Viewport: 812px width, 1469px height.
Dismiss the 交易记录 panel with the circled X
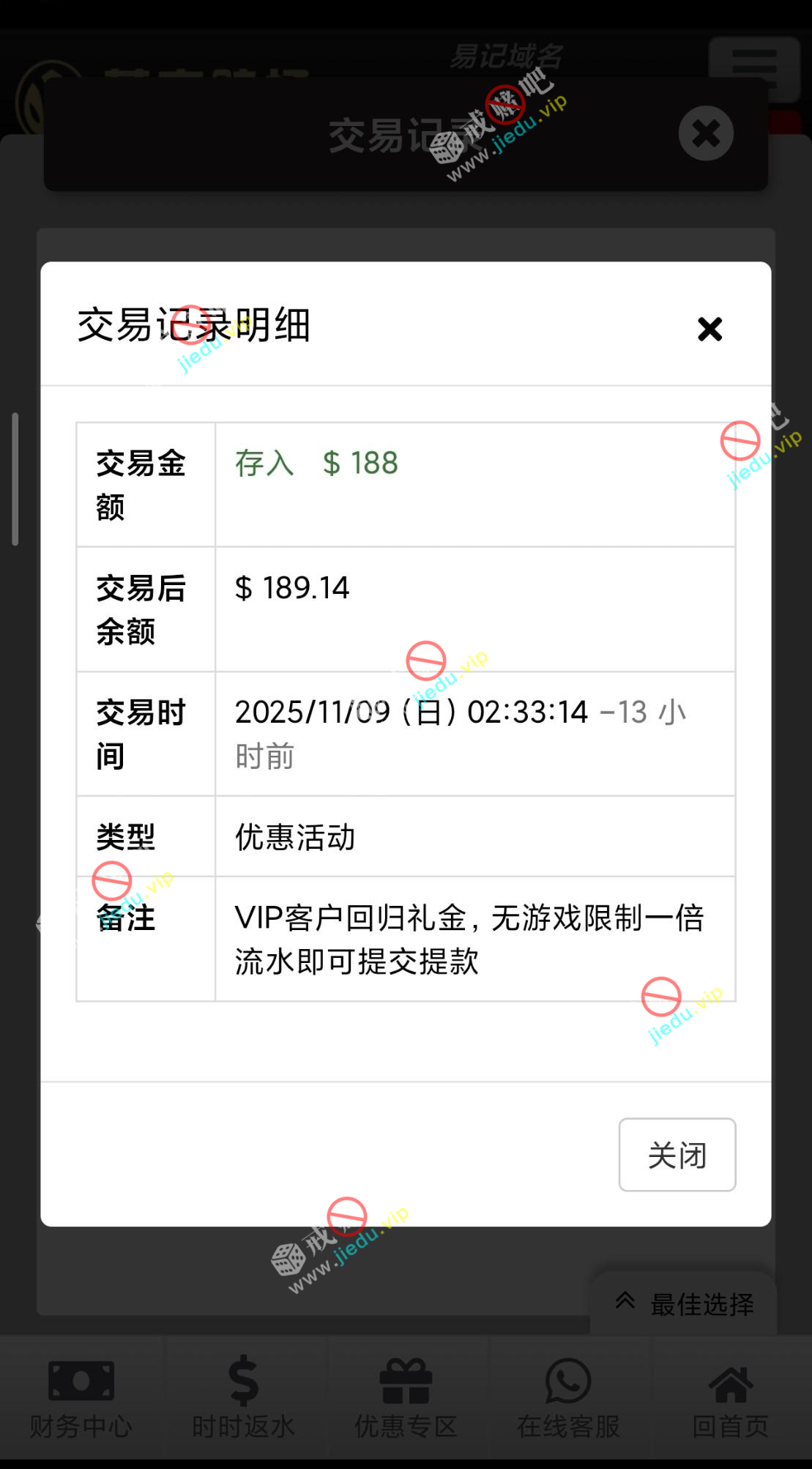click(x=706, y=133)
